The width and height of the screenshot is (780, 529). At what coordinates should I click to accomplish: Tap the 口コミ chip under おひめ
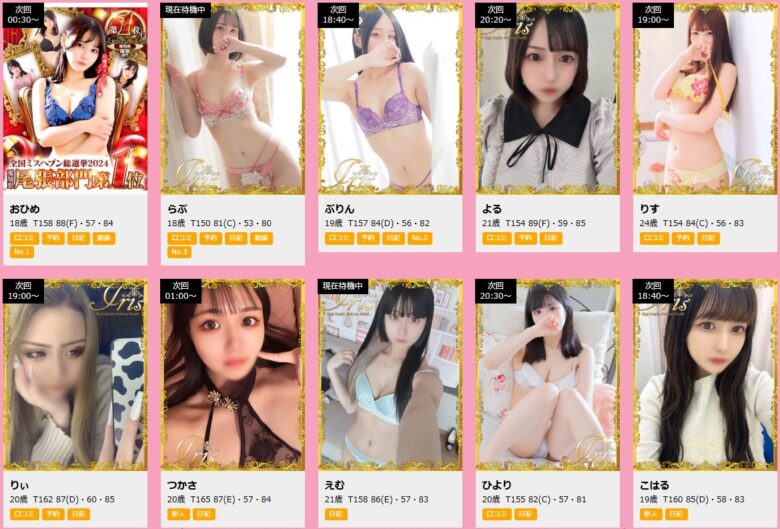[x=23, y=238]
